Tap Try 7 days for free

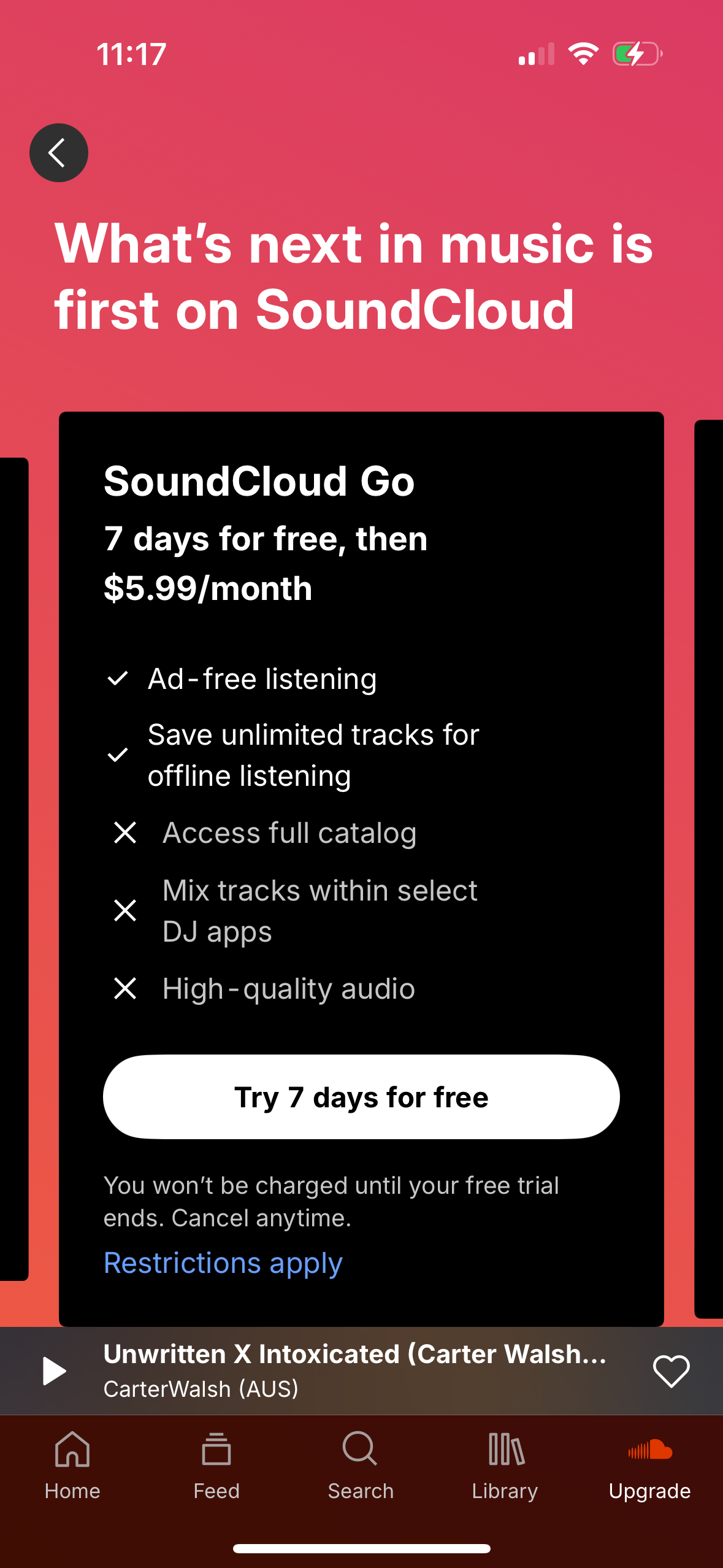tap(361, 1096)
